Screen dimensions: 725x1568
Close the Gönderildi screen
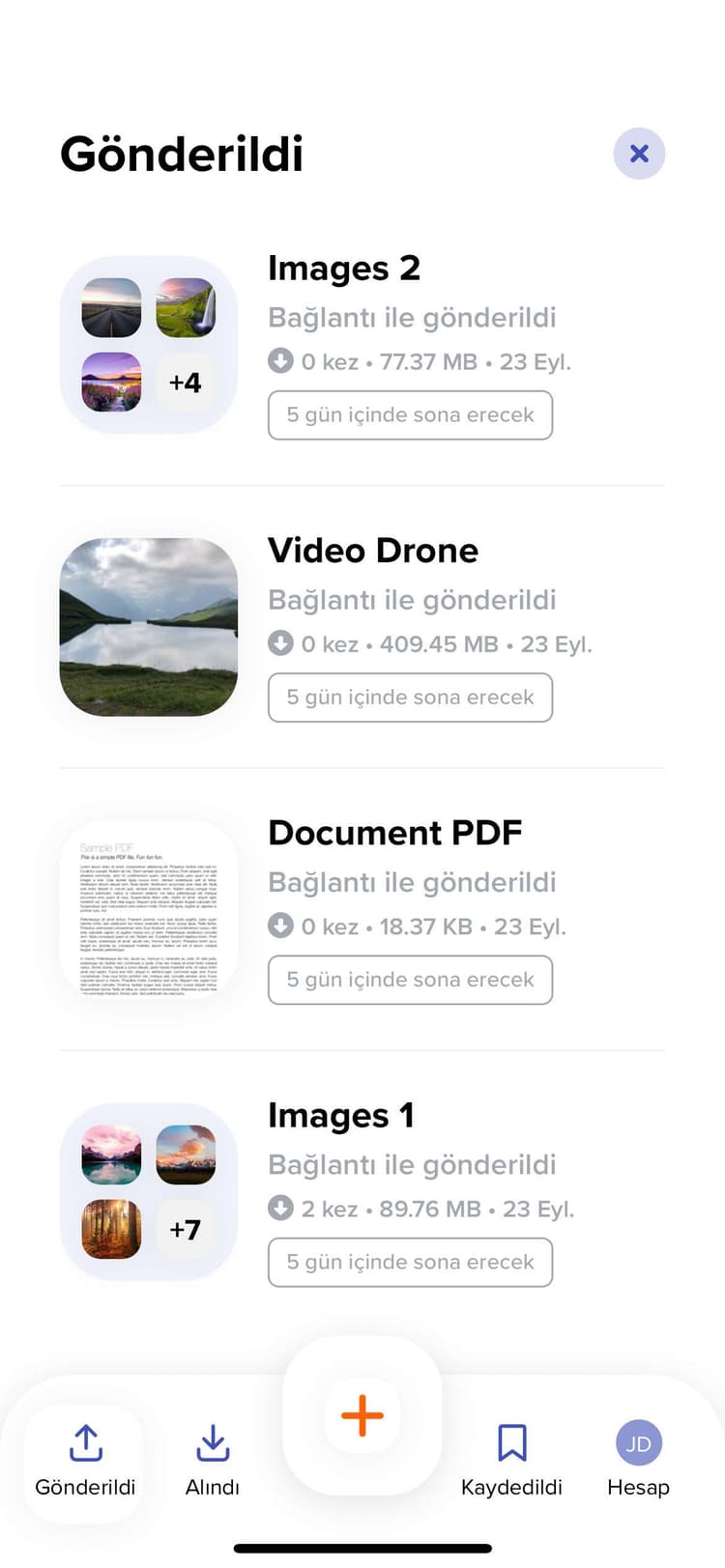tap(639, 154)
